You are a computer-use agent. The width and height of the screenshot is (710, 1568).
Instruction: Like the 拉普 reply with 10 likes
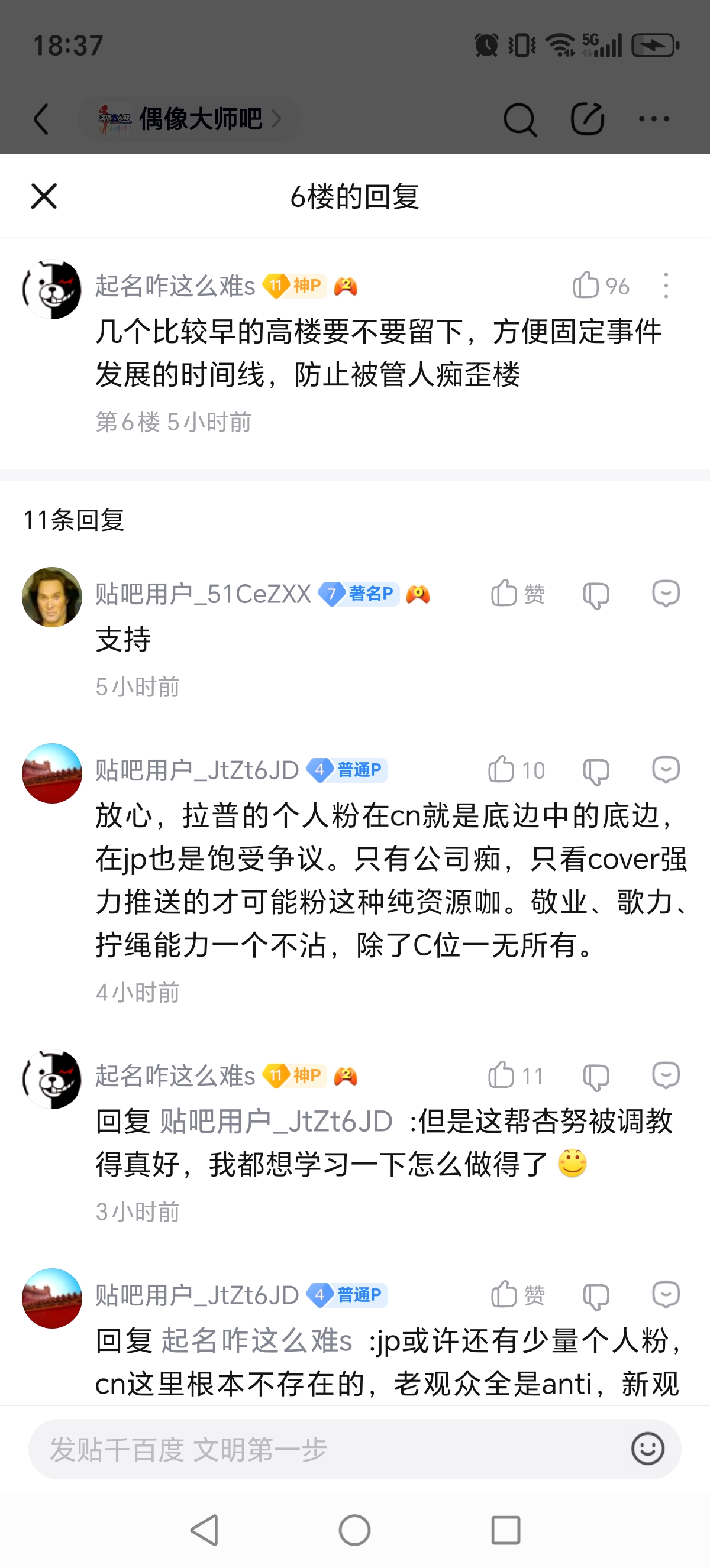(x=517, y=770)
